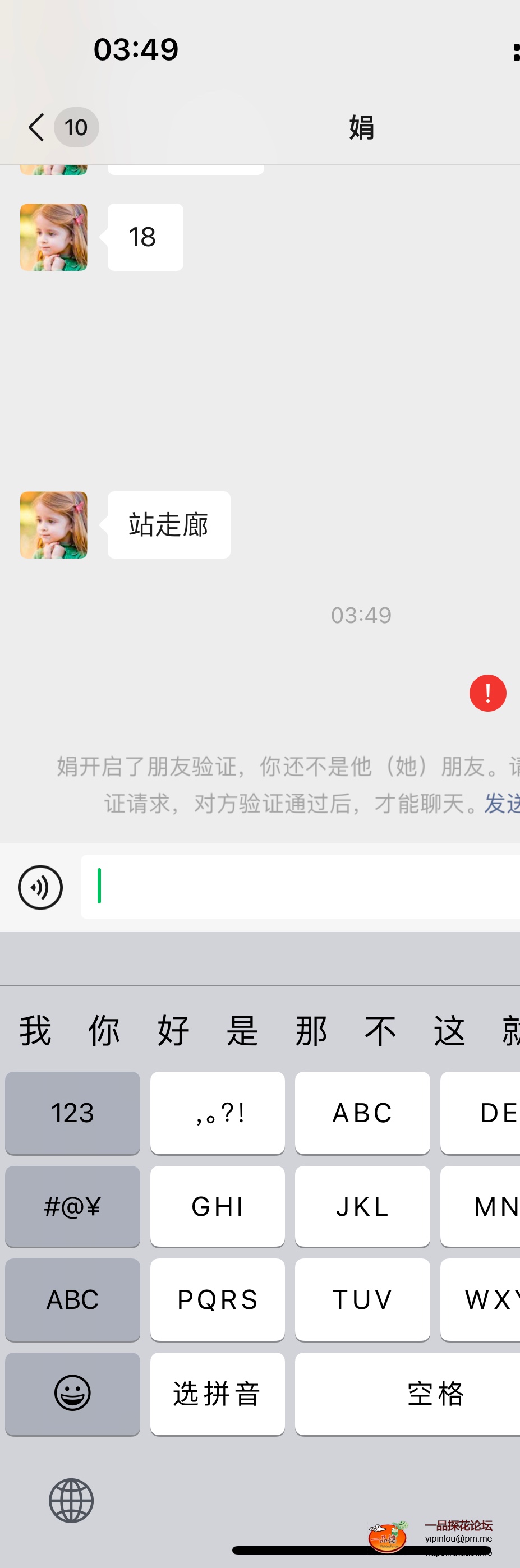Pick the suggested word 那
Viewport: 520px width, 1568px height.
pyautogui.click(x=311, y=1031)
